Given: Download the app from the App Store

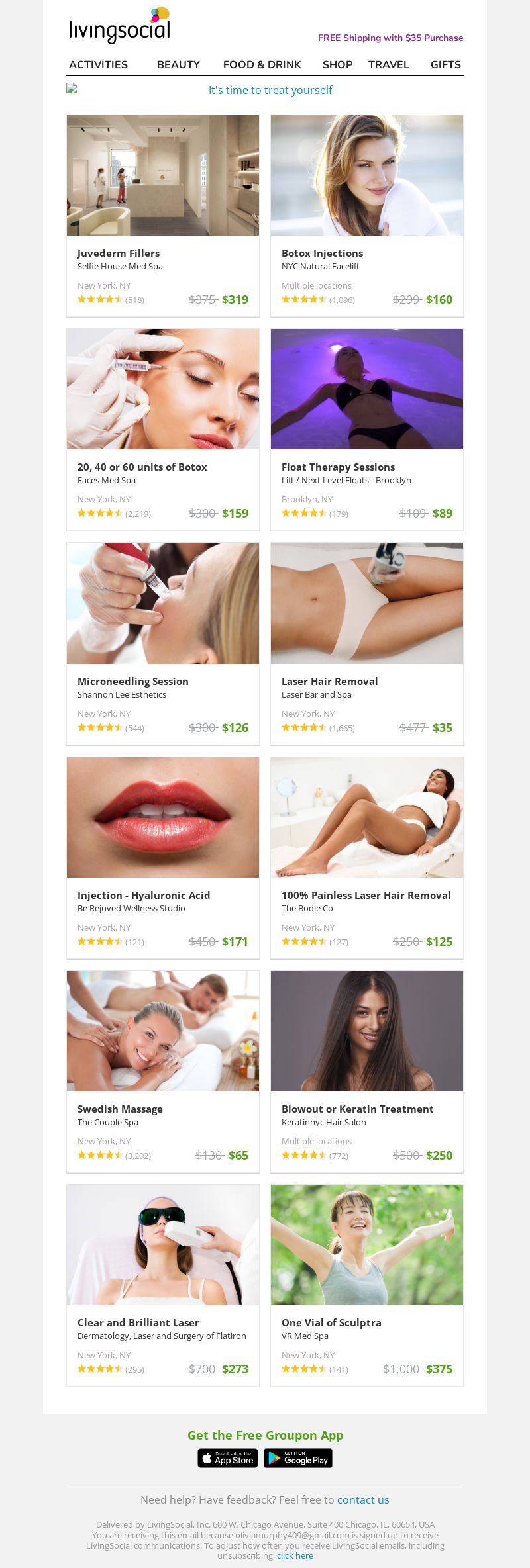Looking at the screenshot, I should pos(228,1458).
